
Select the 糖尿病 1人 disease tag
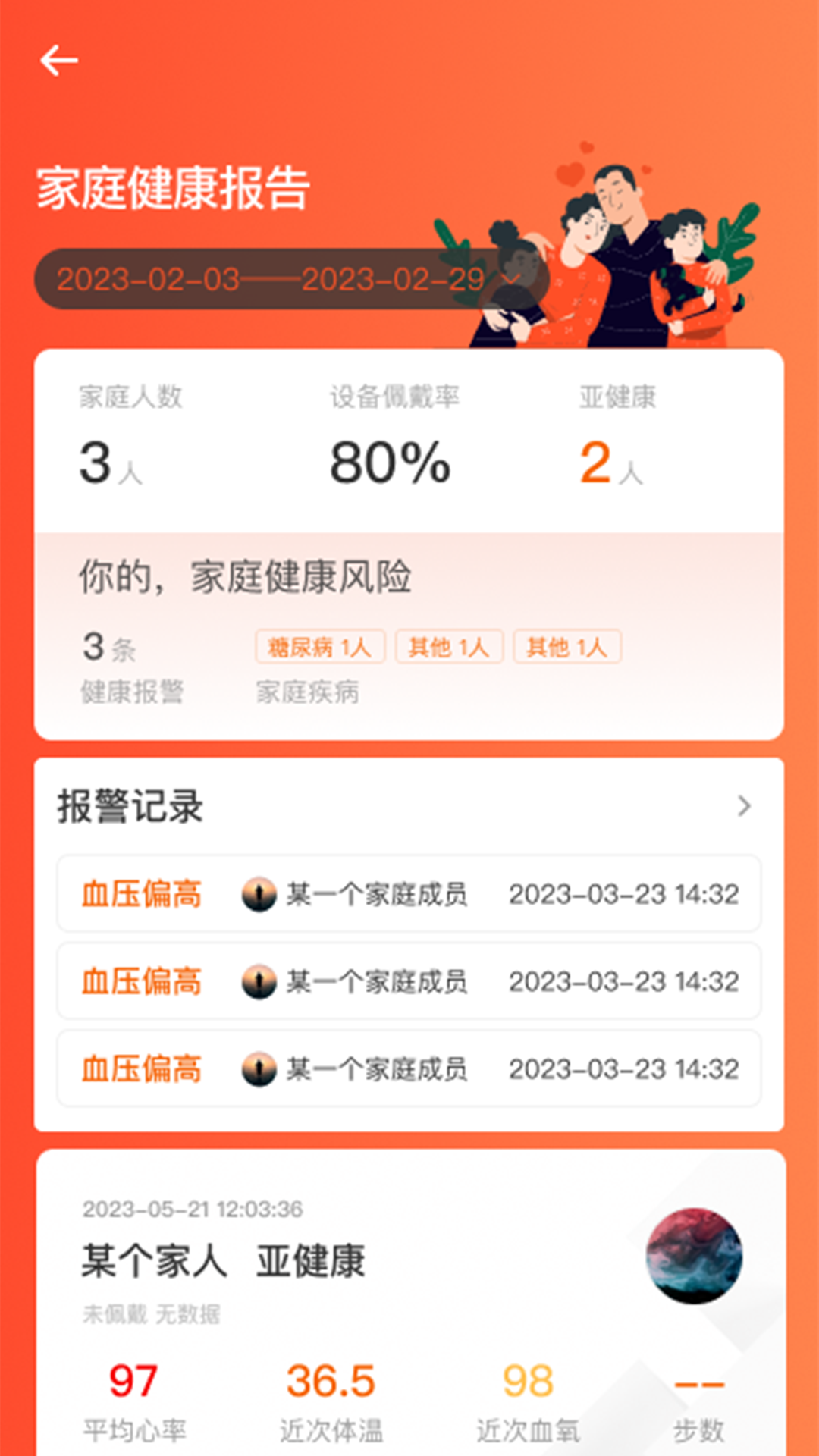[x=322, y=646]
